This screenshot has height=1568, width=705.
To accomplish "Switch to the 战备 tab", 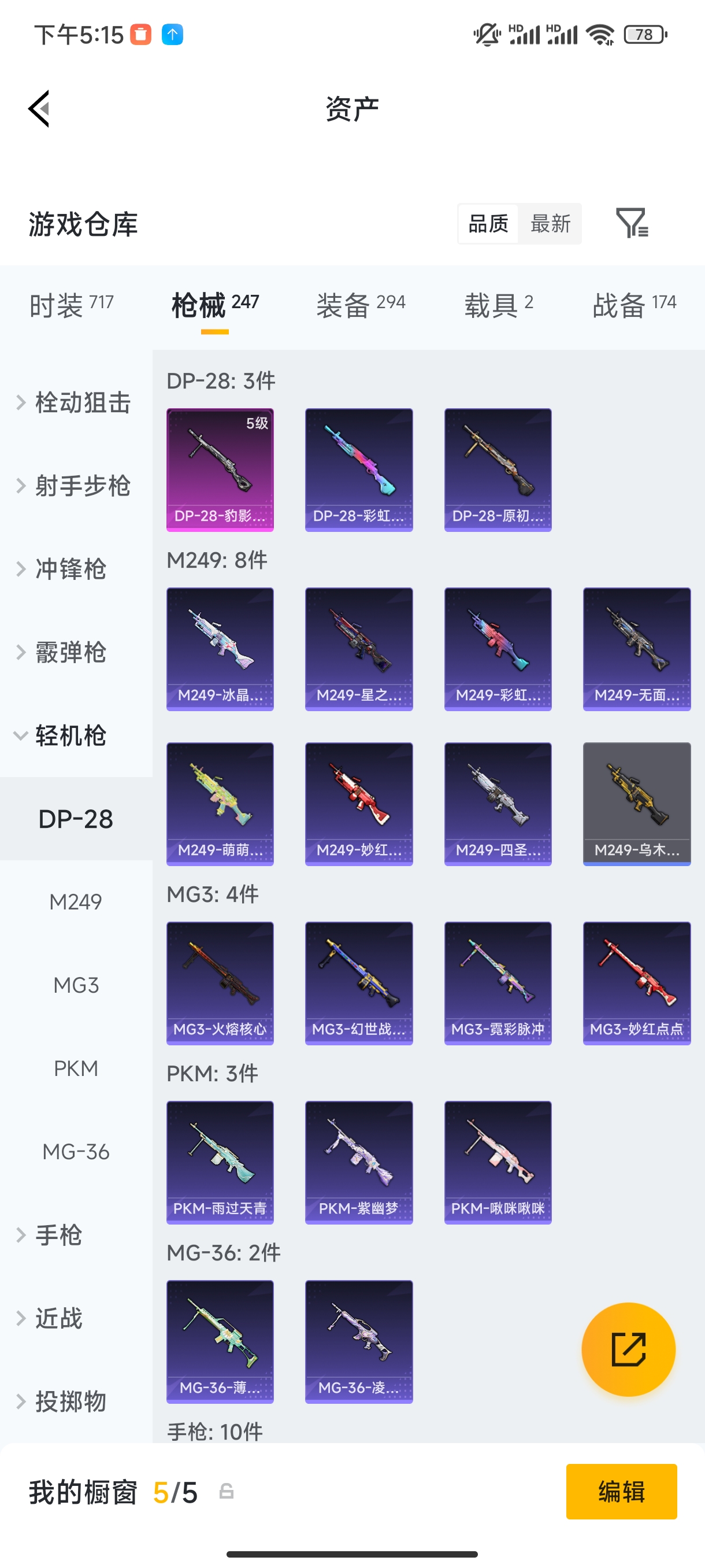I will [634, 304].
